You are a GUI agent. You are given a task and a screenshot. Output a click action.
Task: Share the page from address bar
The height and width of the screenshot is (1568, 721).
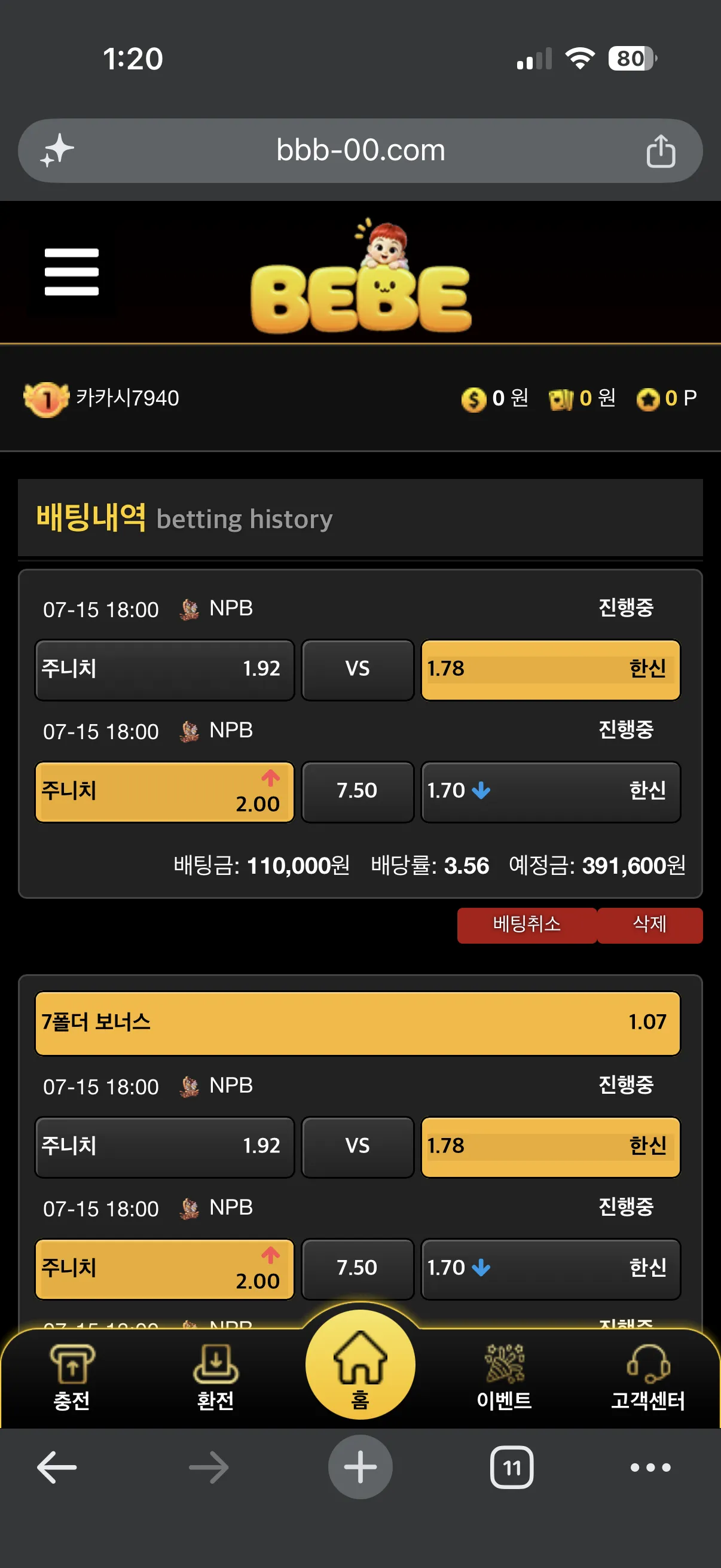click(x=661, y=151)
